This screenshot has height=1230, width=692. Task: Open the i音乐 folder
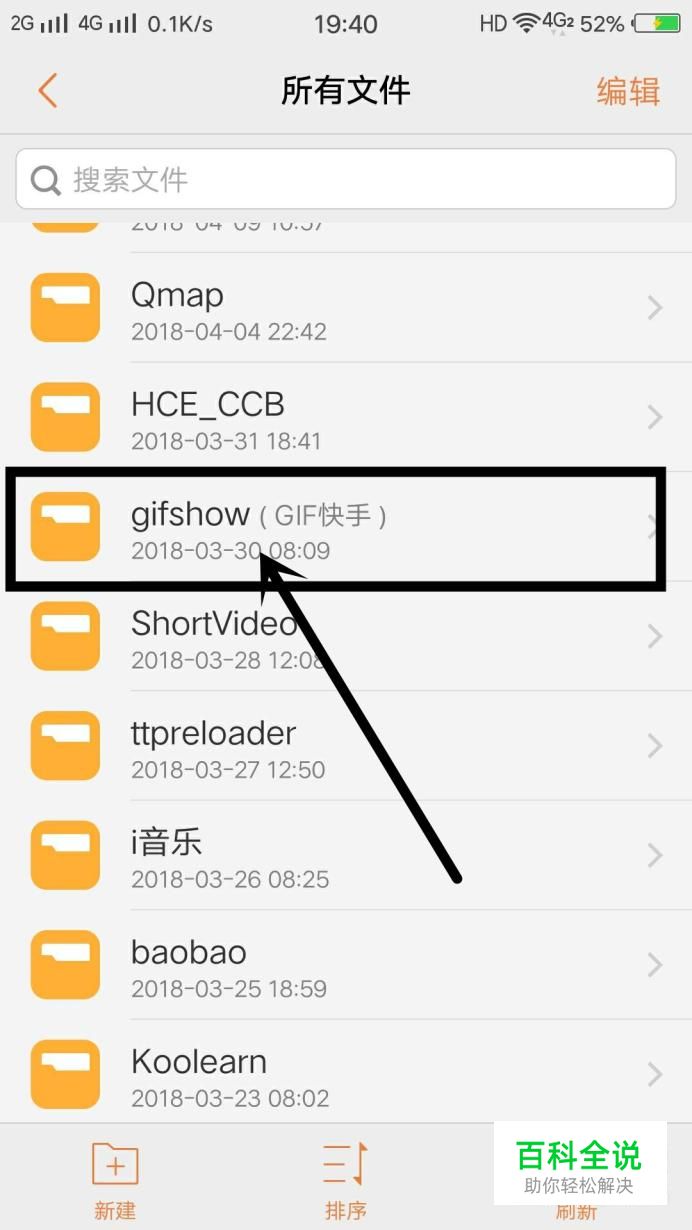[346, 855]
